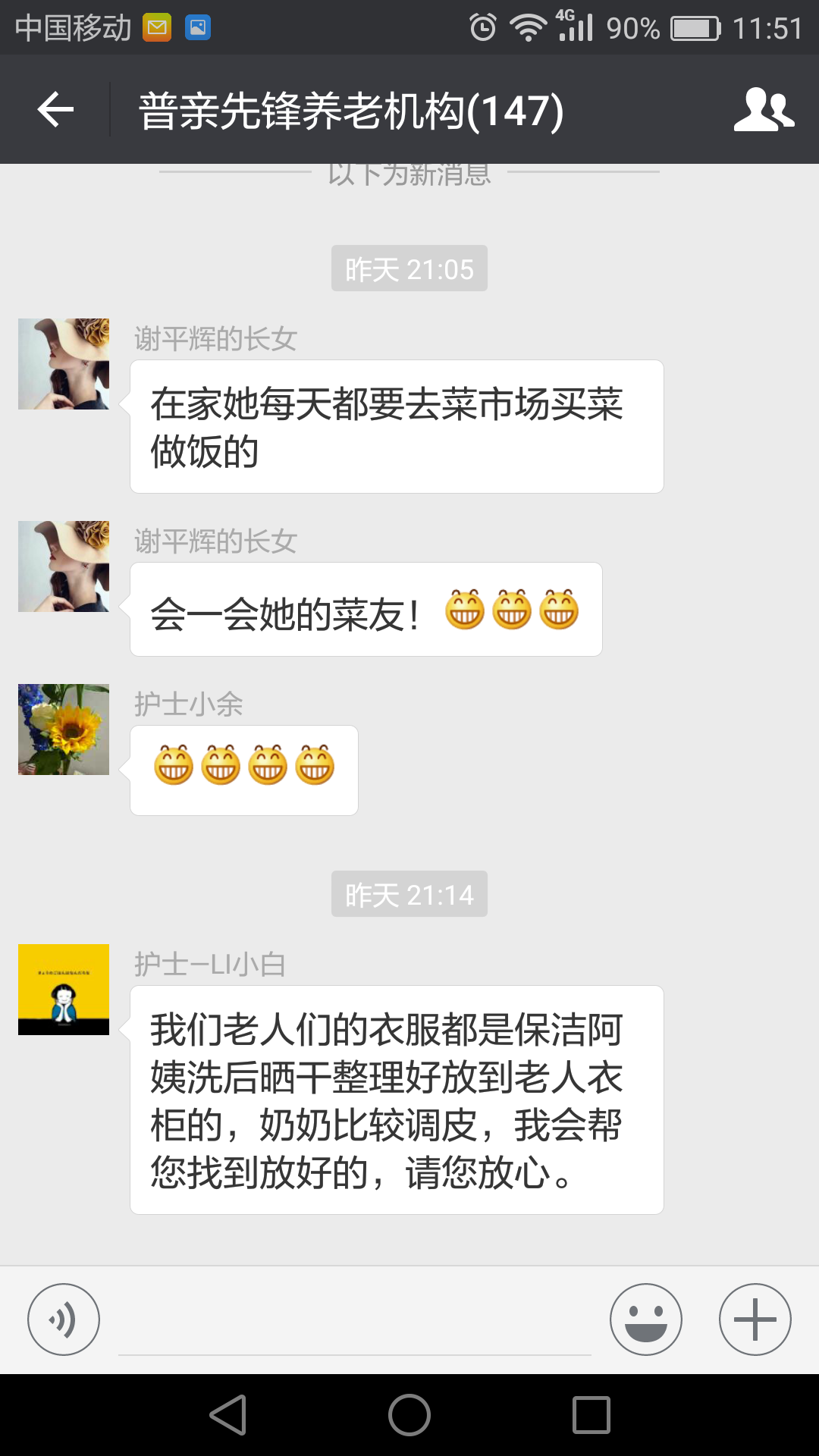This screenshot has width=819, height=1456.
Task: Tap the message text input field
Action: (355, 1323)
